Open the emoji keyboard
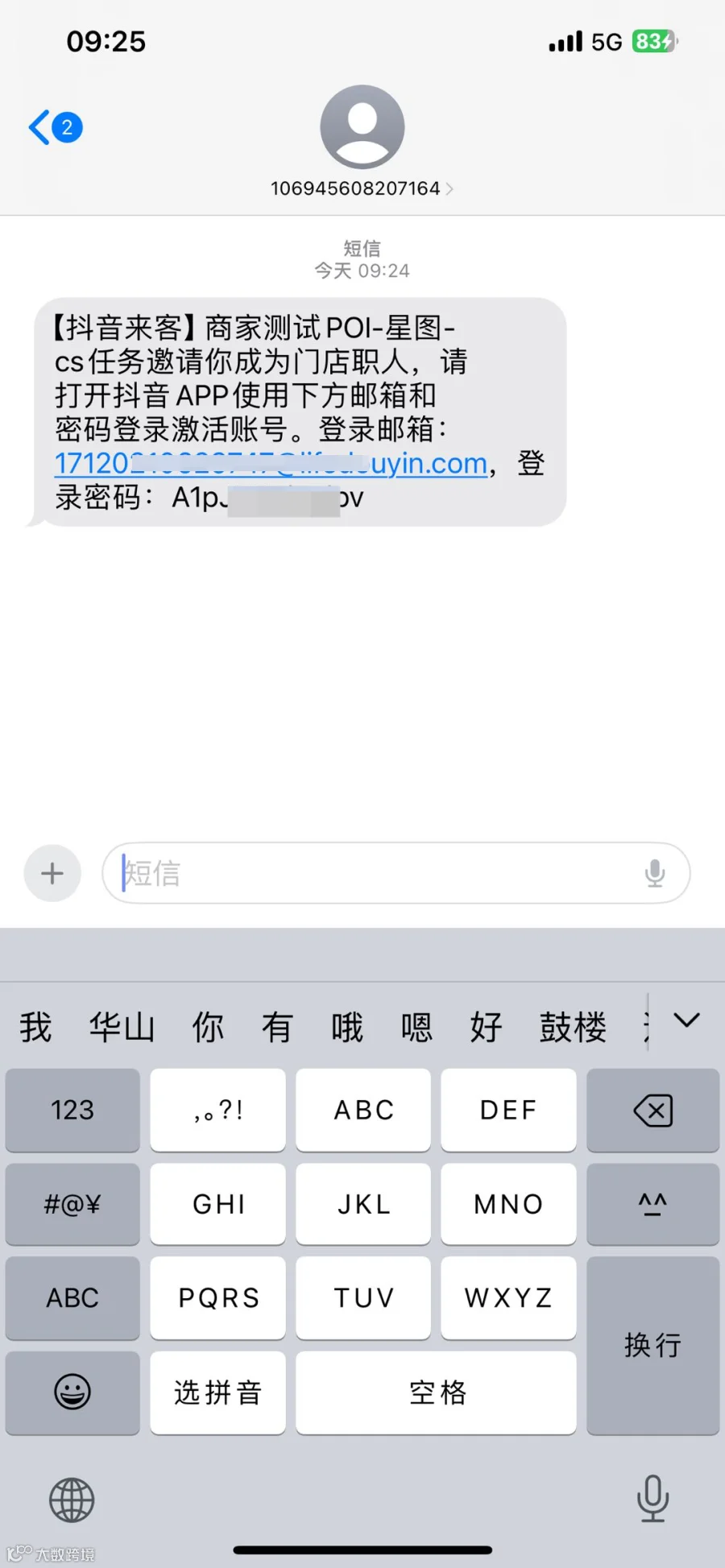This screenshot has width=725, height=1568. (72, 1392)
